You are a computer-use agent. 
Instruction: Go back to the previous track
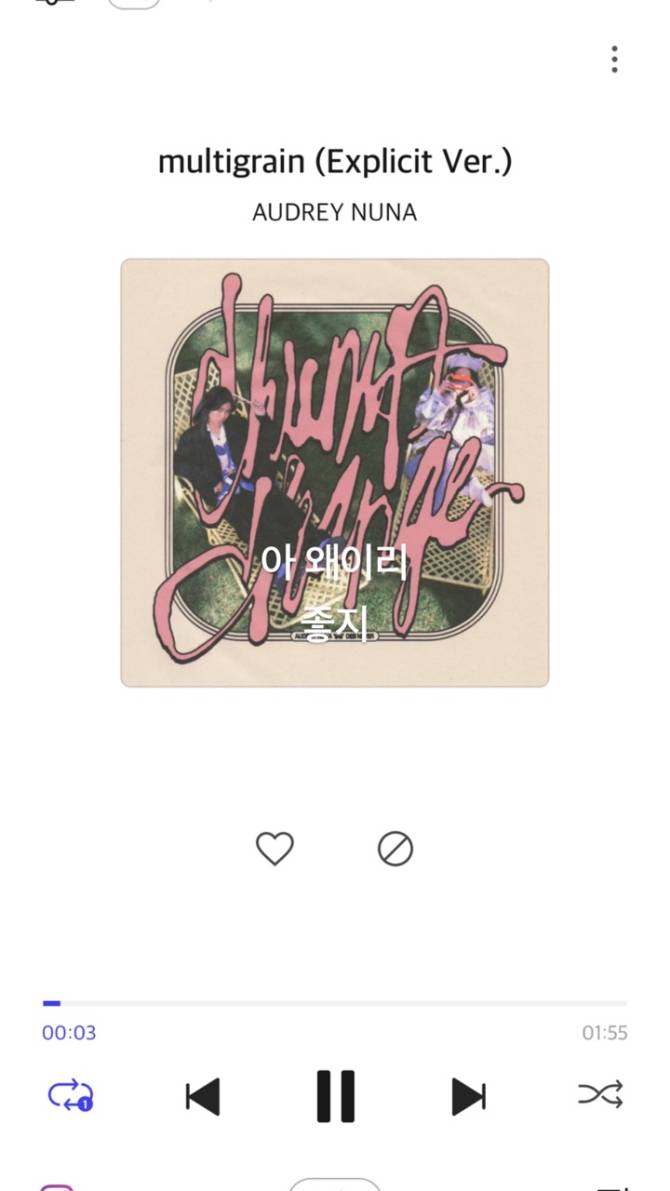(203, 1096)
